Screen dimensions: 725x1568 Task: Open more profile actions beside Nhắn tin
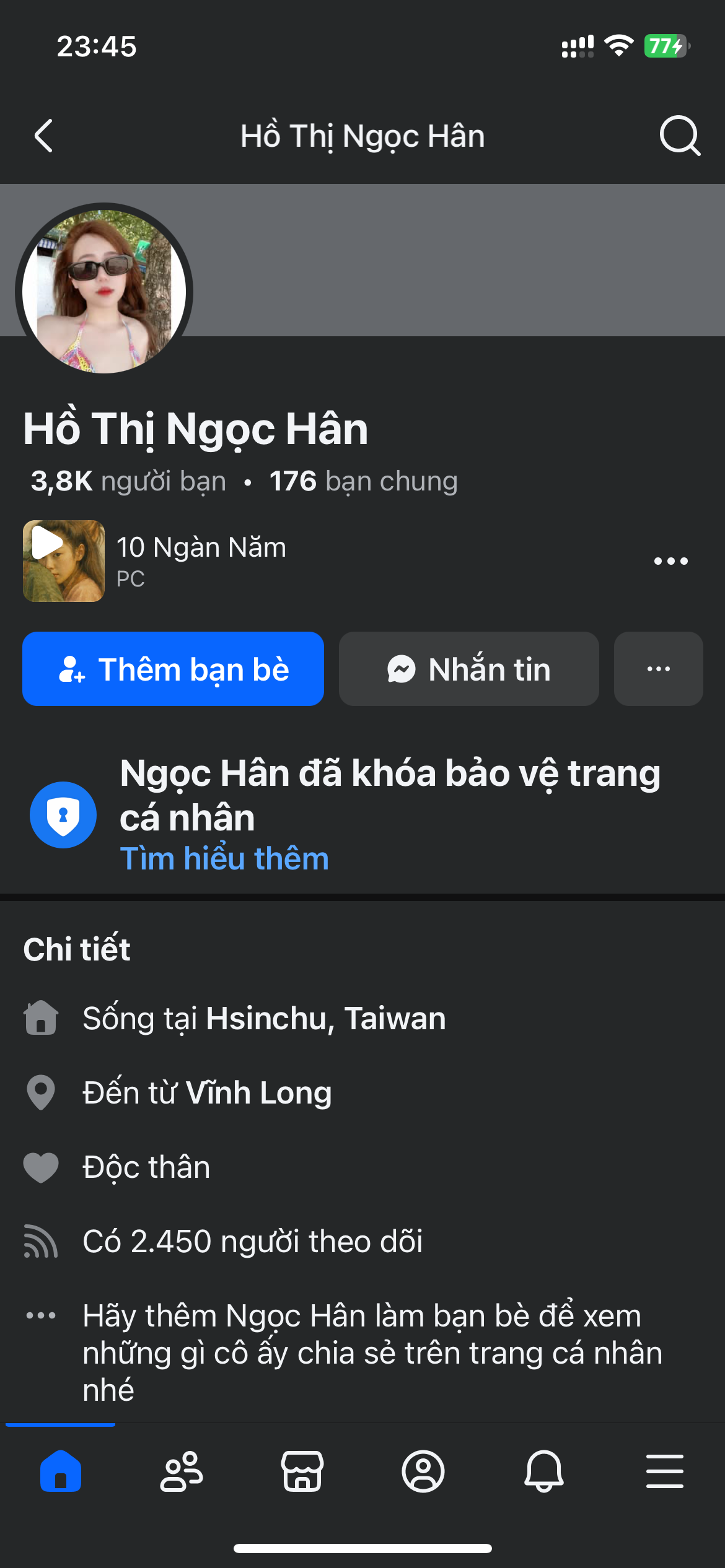(x=658, y=669)
